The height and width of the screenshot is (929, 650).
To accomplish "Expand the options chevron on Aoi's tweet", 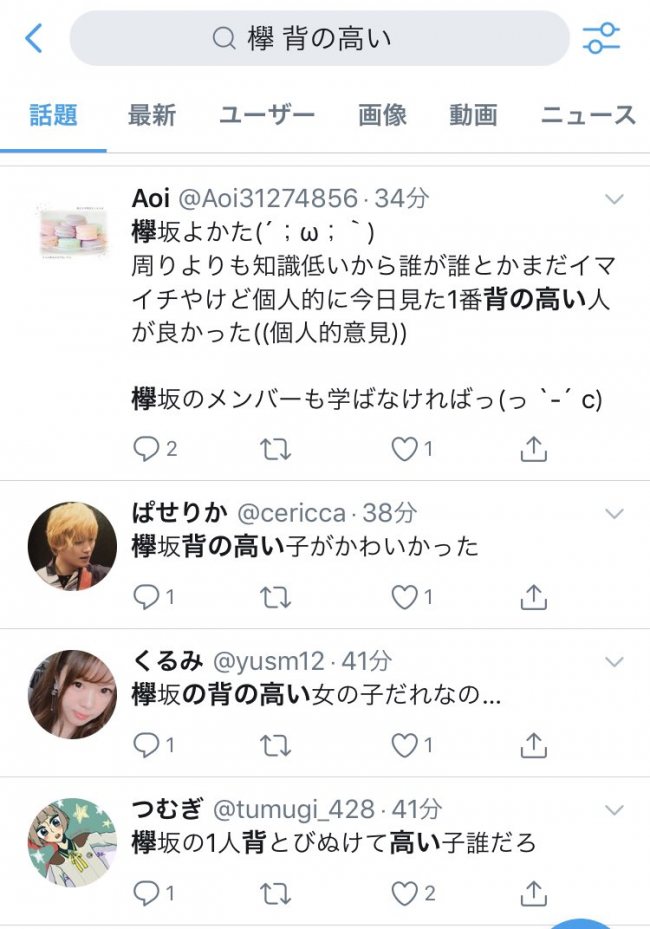I will coord(615,200).
